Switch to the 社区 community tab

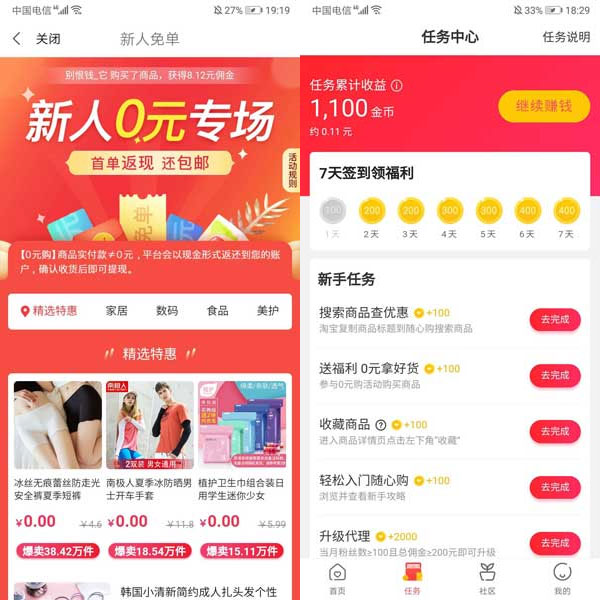(487, 579)
